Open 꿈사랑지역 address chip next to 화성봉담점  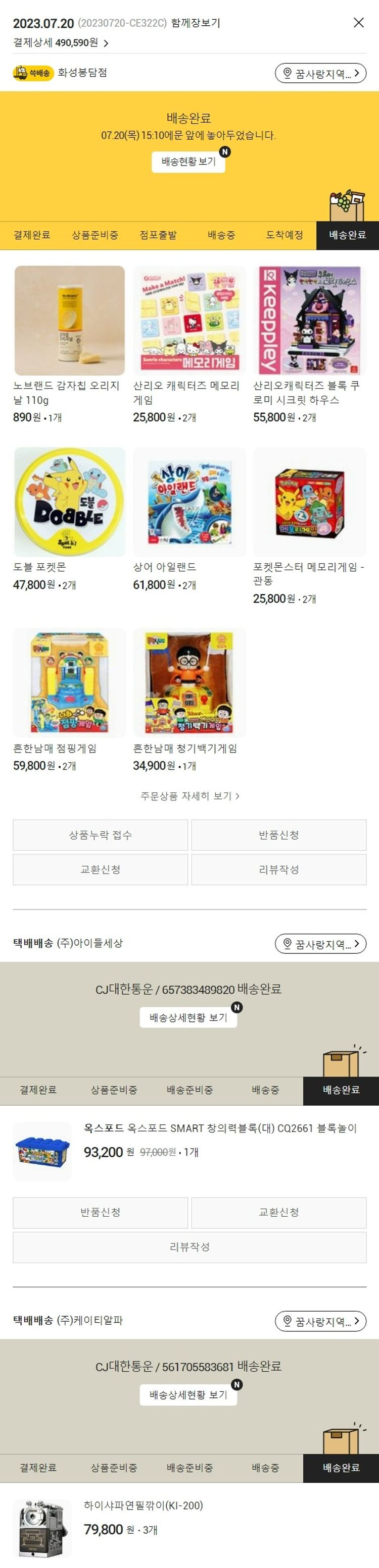point(320,74)
